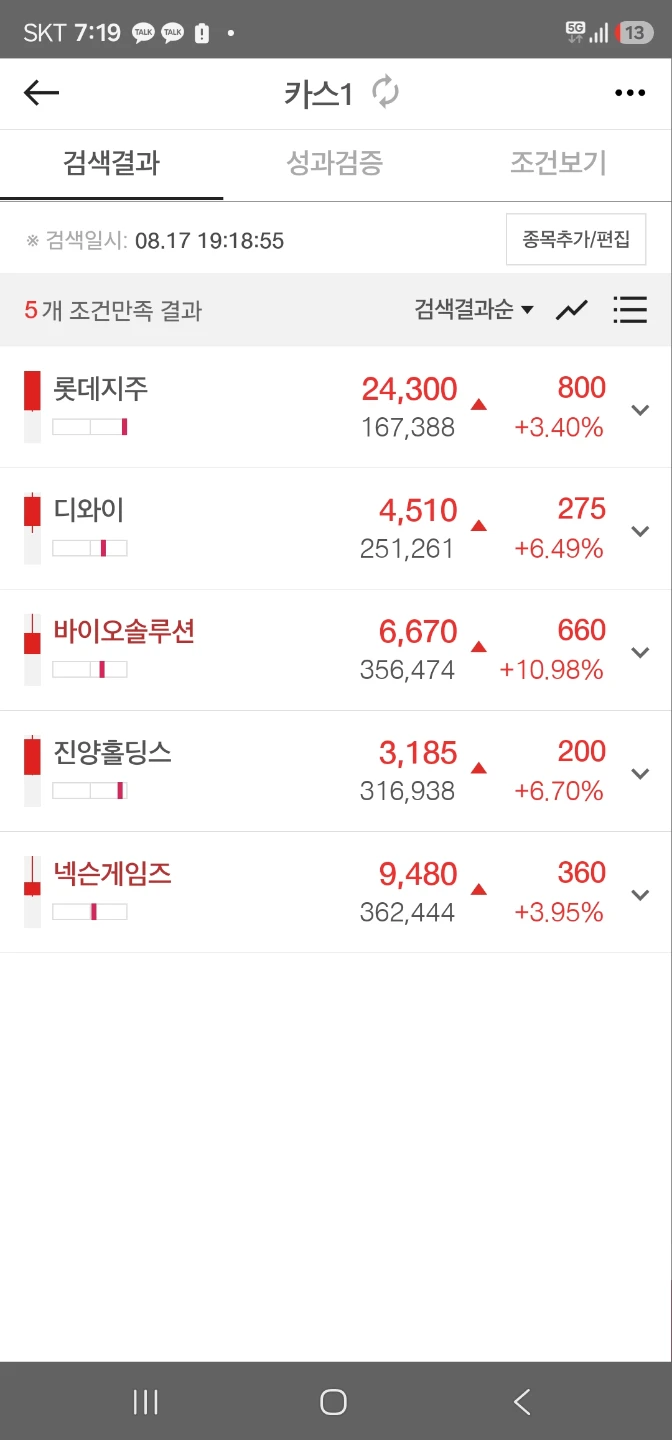Expand details chevron for 넥슨게임즈
Screen dimensions: 672x1440
pyautogui.click(x=641, y=894)
